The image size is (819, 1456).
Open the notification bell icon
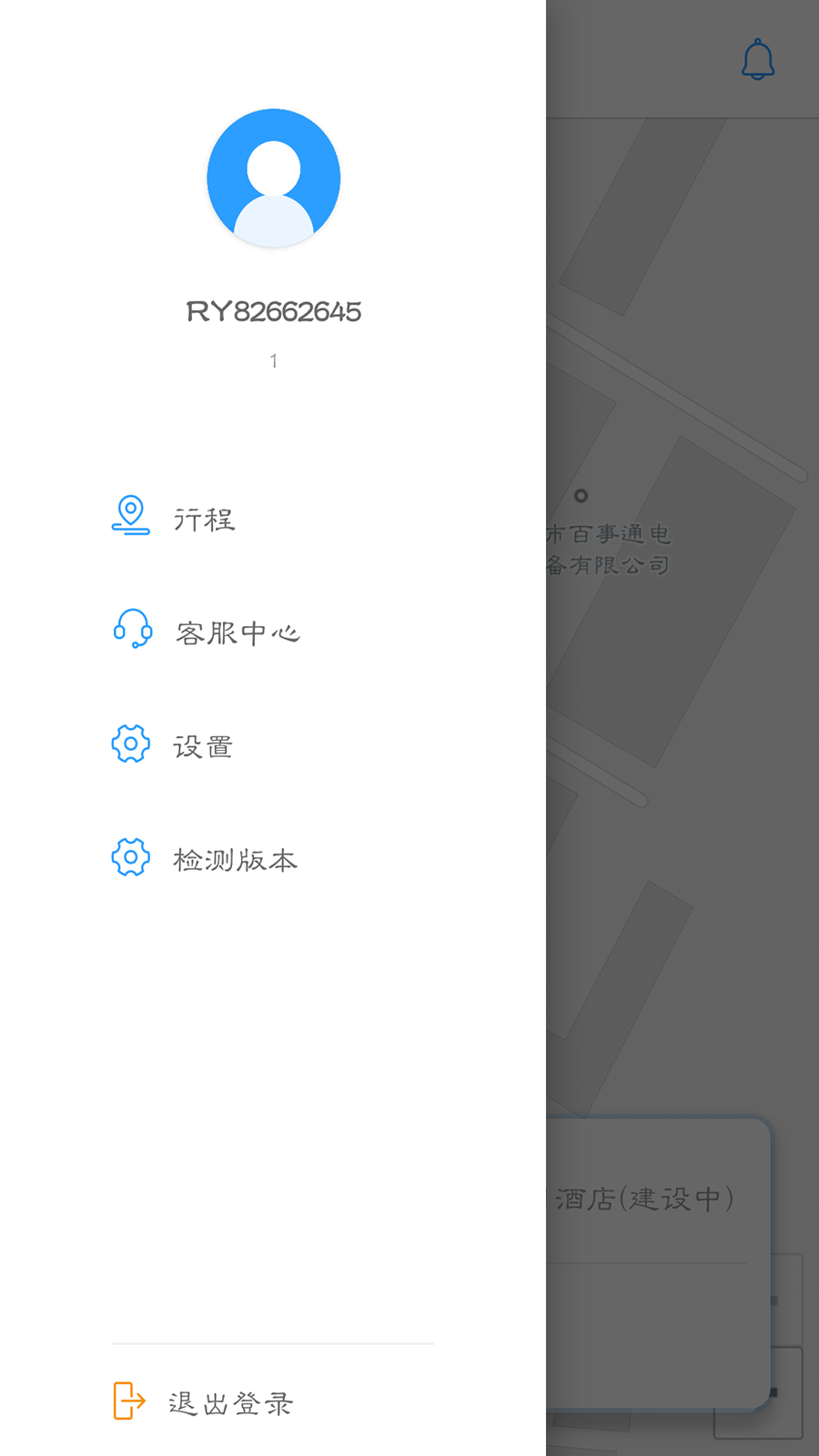pos(756,60)
